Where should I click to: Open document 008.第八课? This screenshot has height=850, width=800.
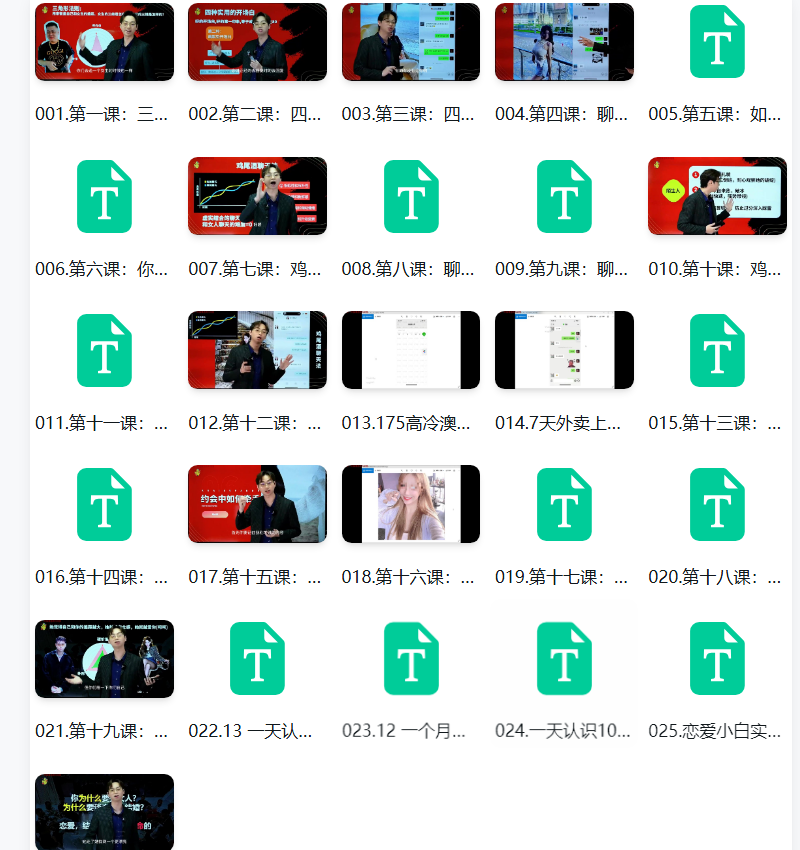(410, 196)
